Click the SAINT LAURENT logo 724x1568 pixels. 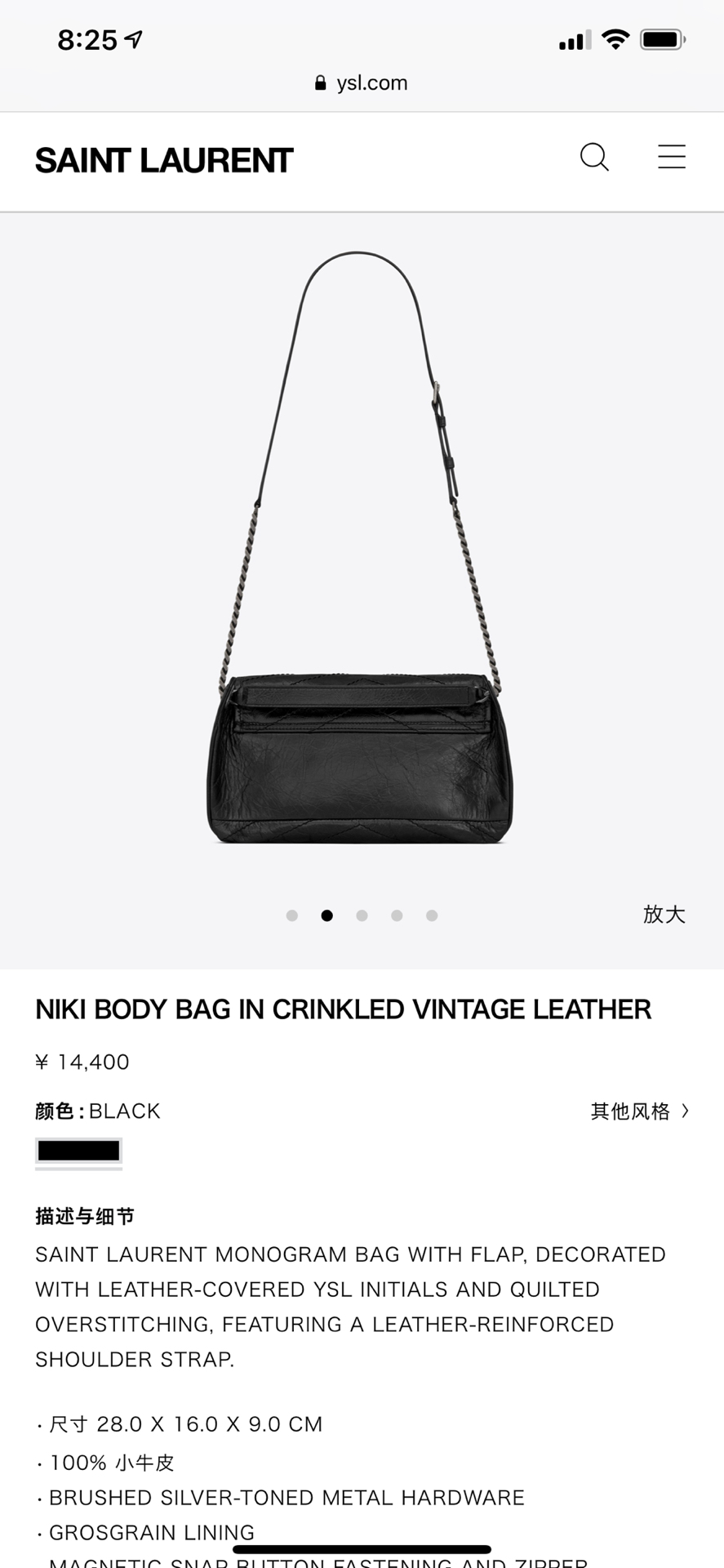(x=163, y=160)
